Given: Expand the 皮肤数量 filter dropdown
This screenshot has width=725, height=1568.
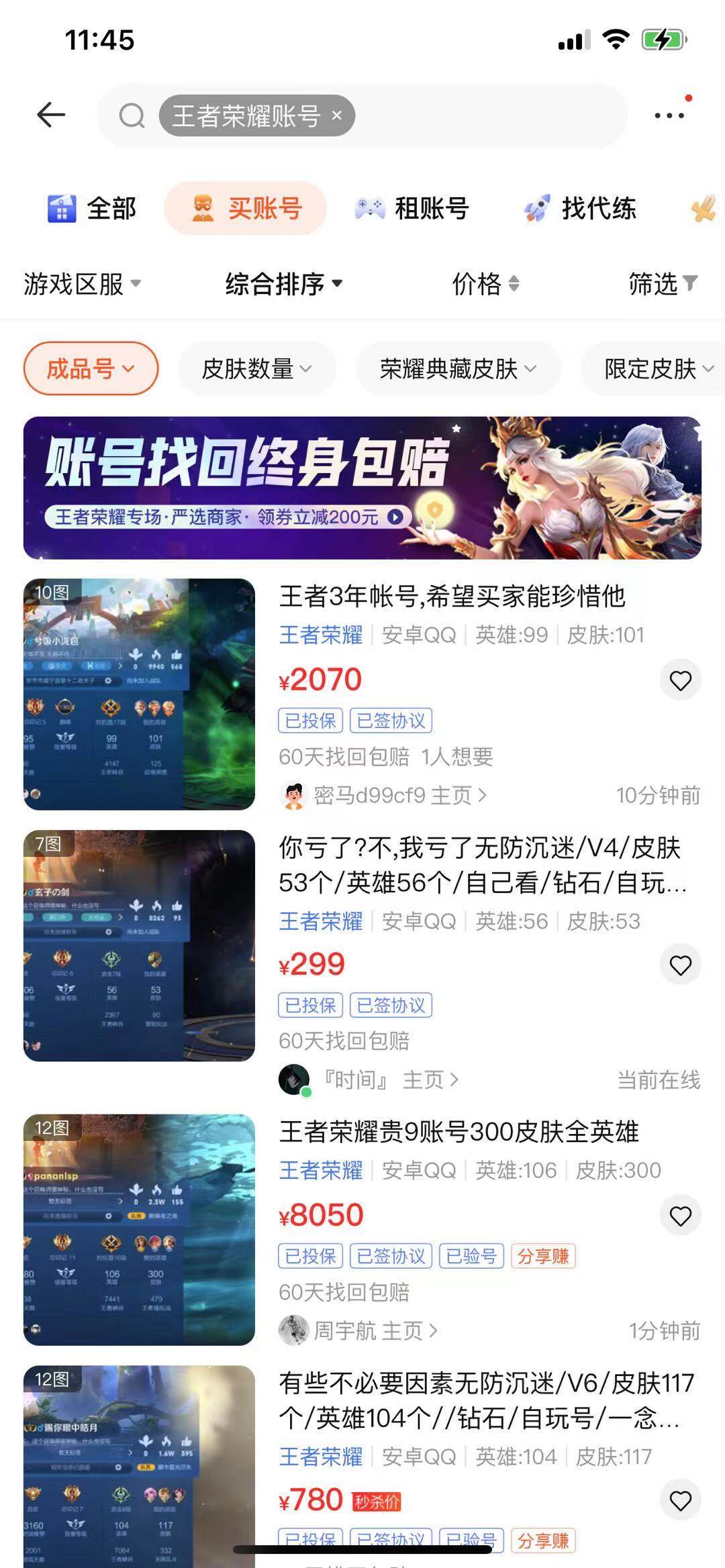Looking at the screenshot, I should 256,368.
